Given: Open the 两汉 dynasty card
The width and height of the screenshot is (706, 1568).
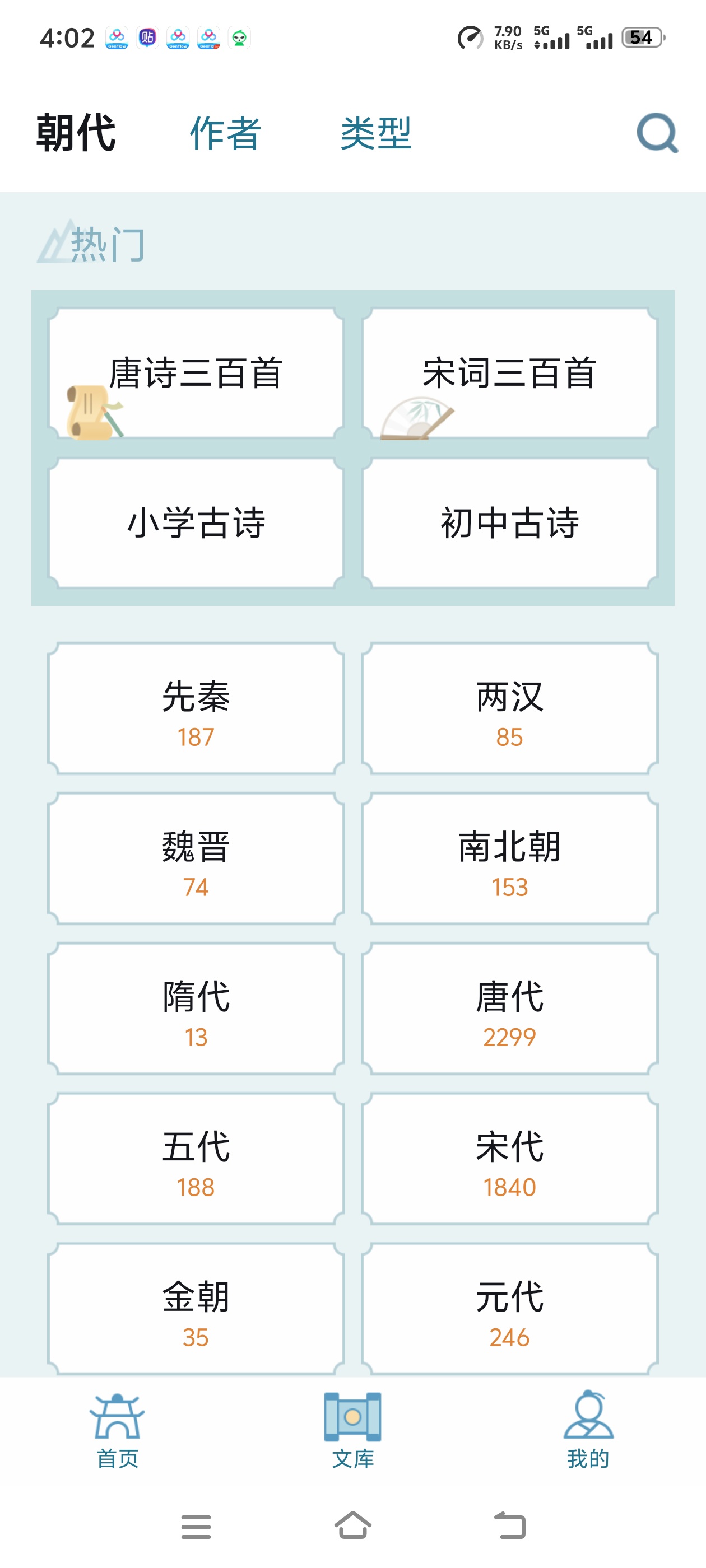Looking at the screenshot, I should click(510, 708).
